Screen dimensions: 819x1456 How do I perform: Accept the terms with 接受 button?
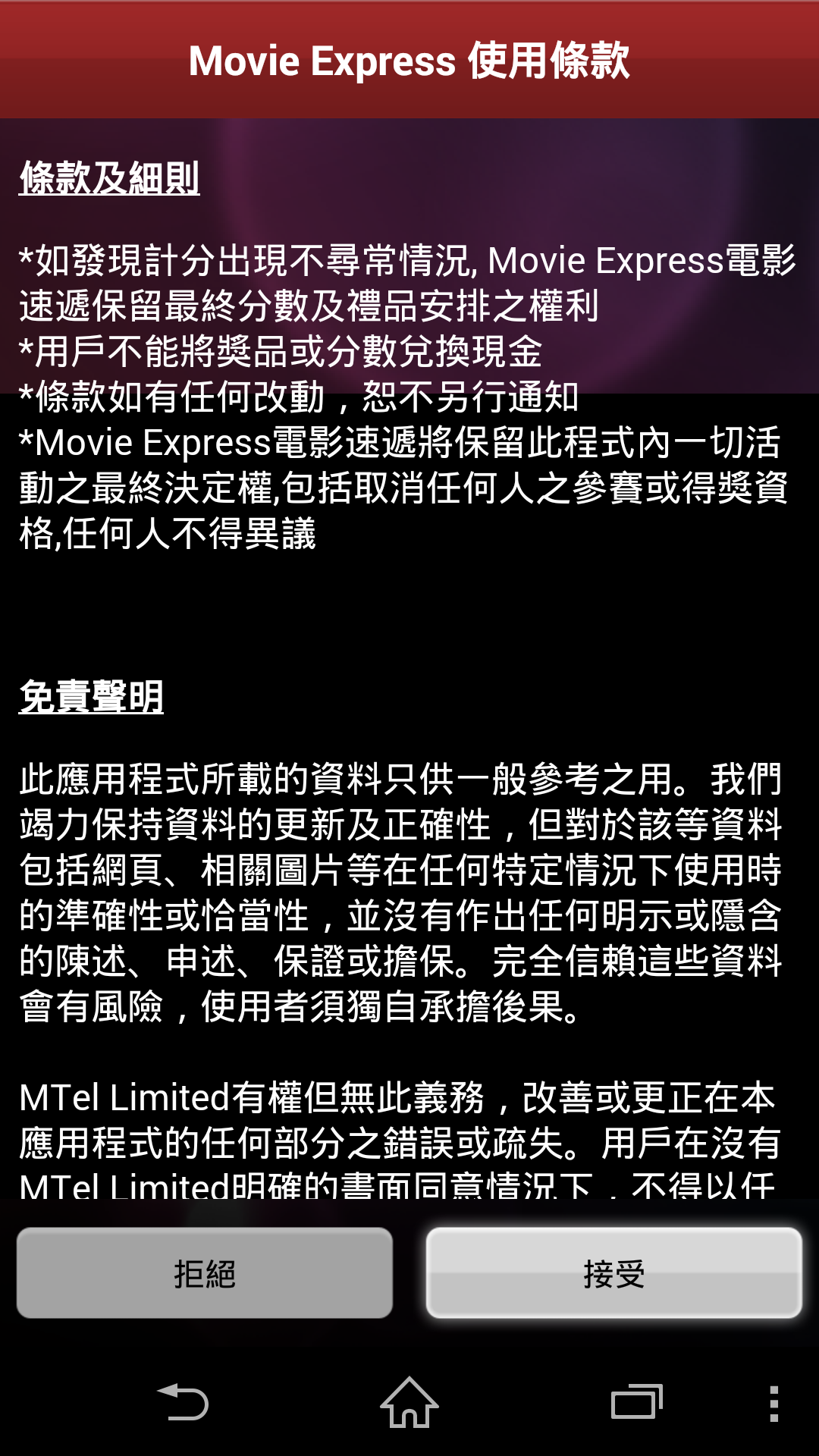click(614, 1272)
